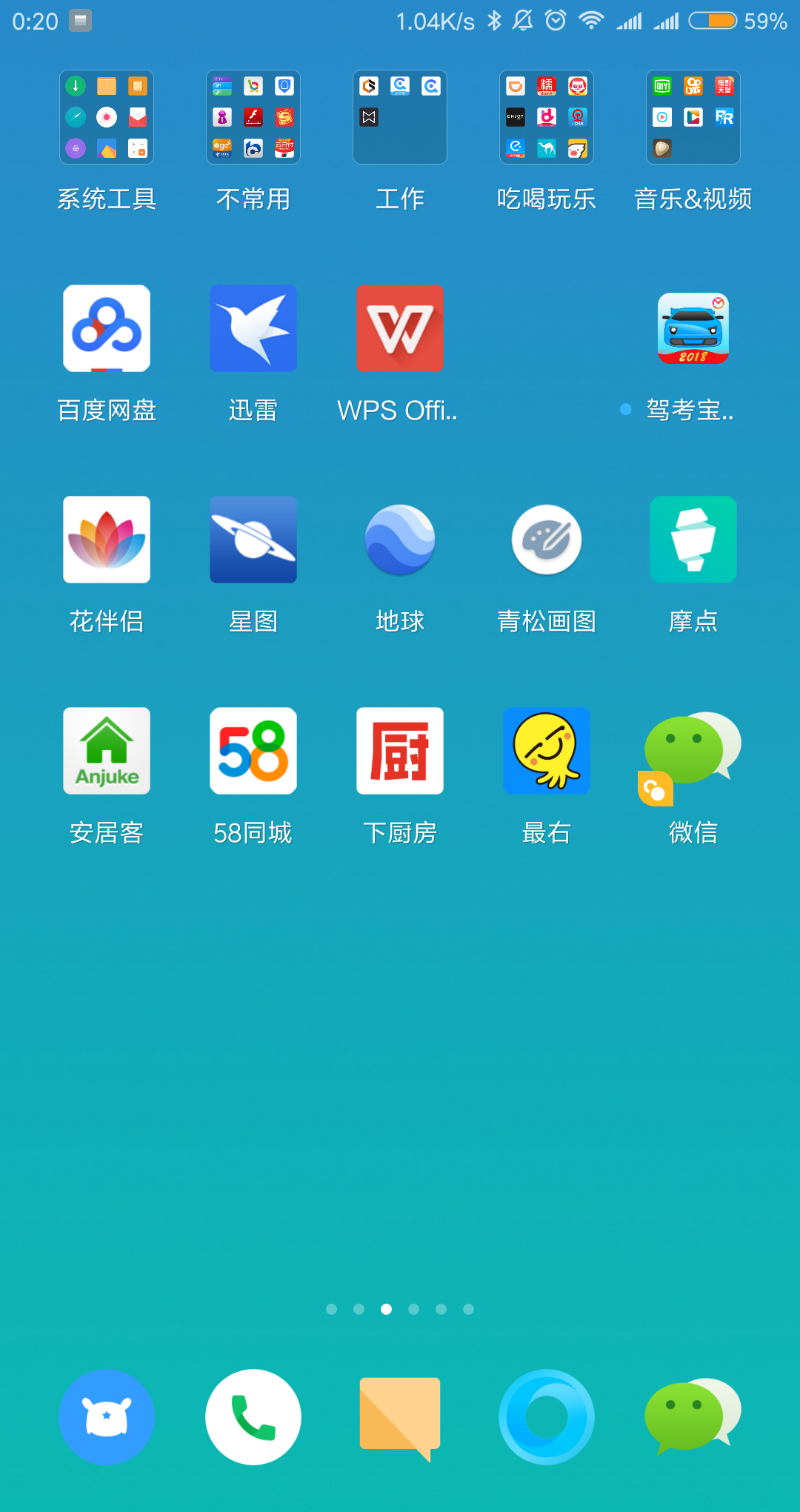This screenshot has width=800, height=1512.
Task: Open the Messaging app in the dock
Action: coord(399,1416)
